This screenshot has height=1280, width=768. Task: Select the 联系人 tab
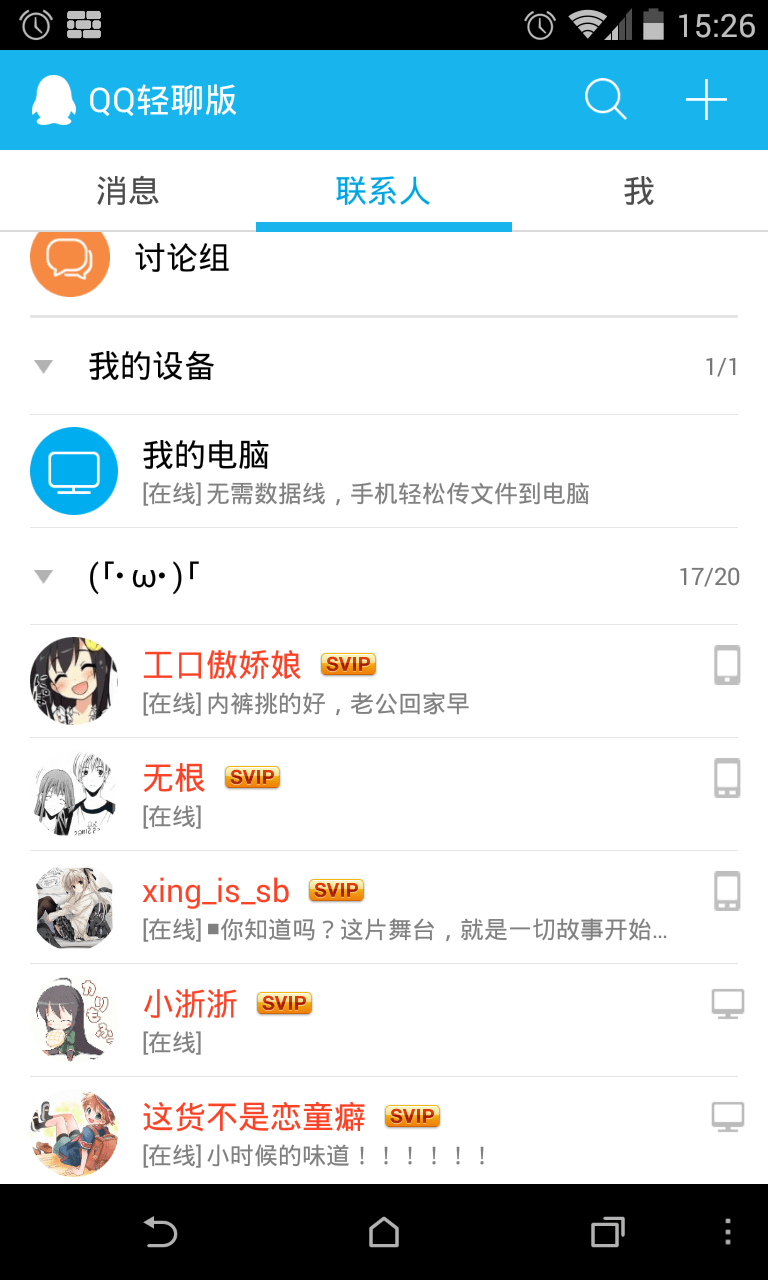383,191
